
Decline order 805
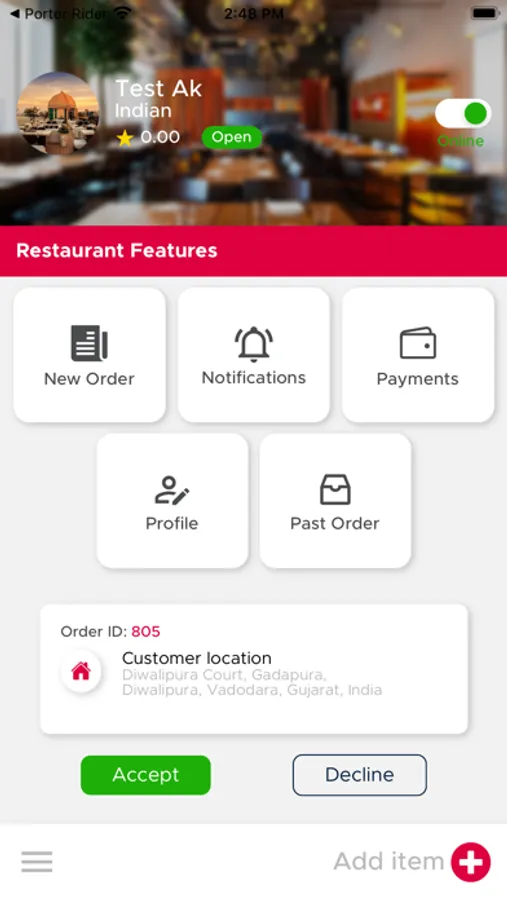click(x=359, y=775)
